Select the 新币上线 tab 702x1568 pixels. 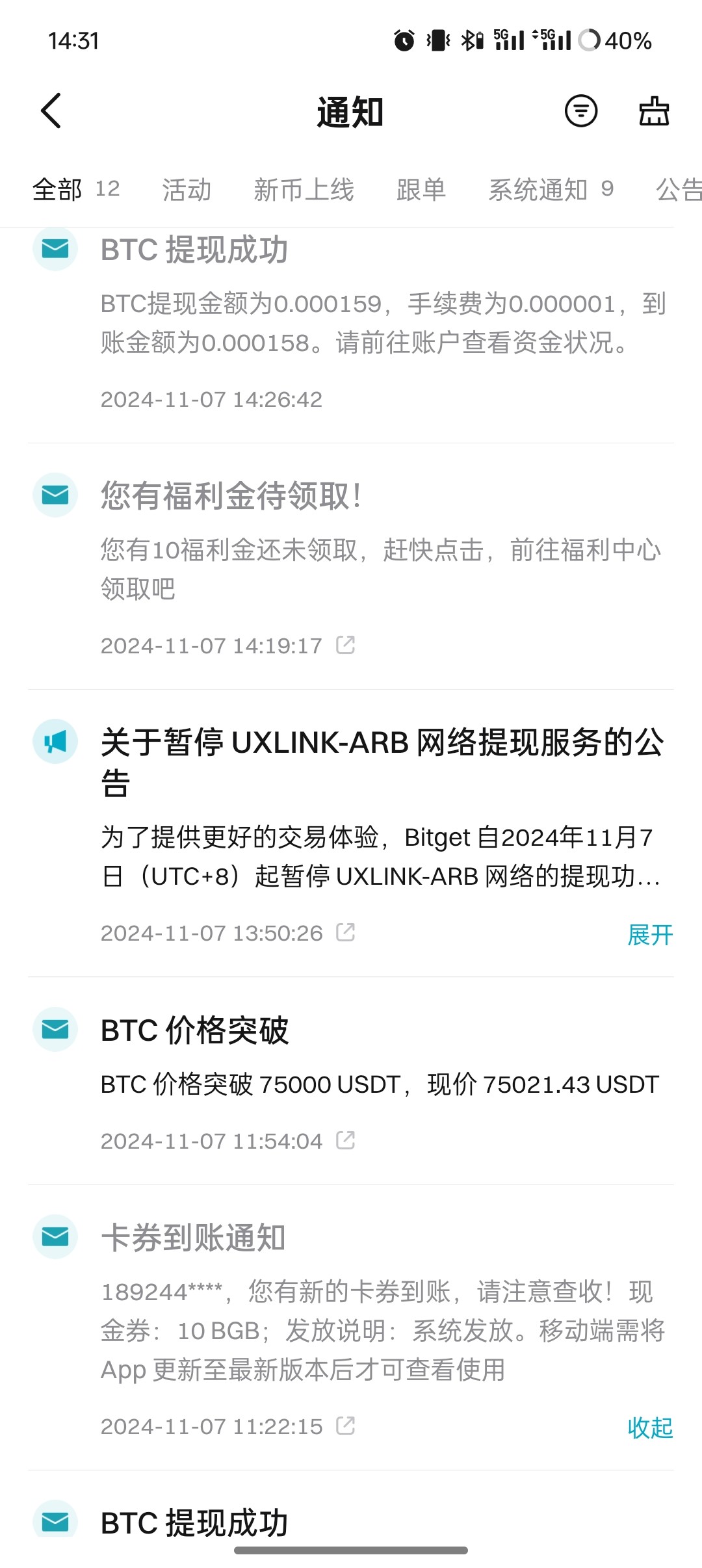click(x=304, y=190)
